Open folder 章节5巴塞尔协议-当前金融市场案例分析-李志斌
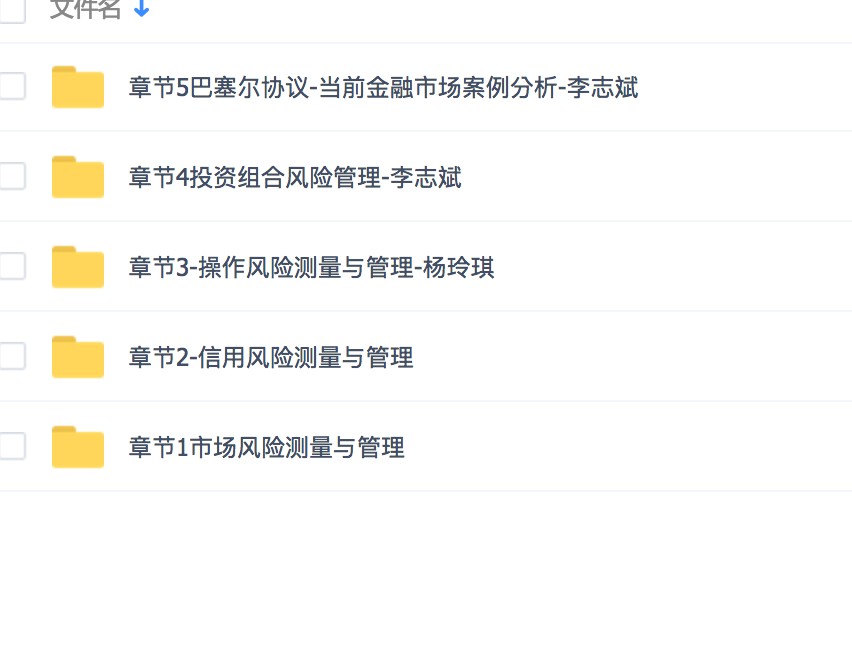The image size is (852, 666). pos(383,88)
